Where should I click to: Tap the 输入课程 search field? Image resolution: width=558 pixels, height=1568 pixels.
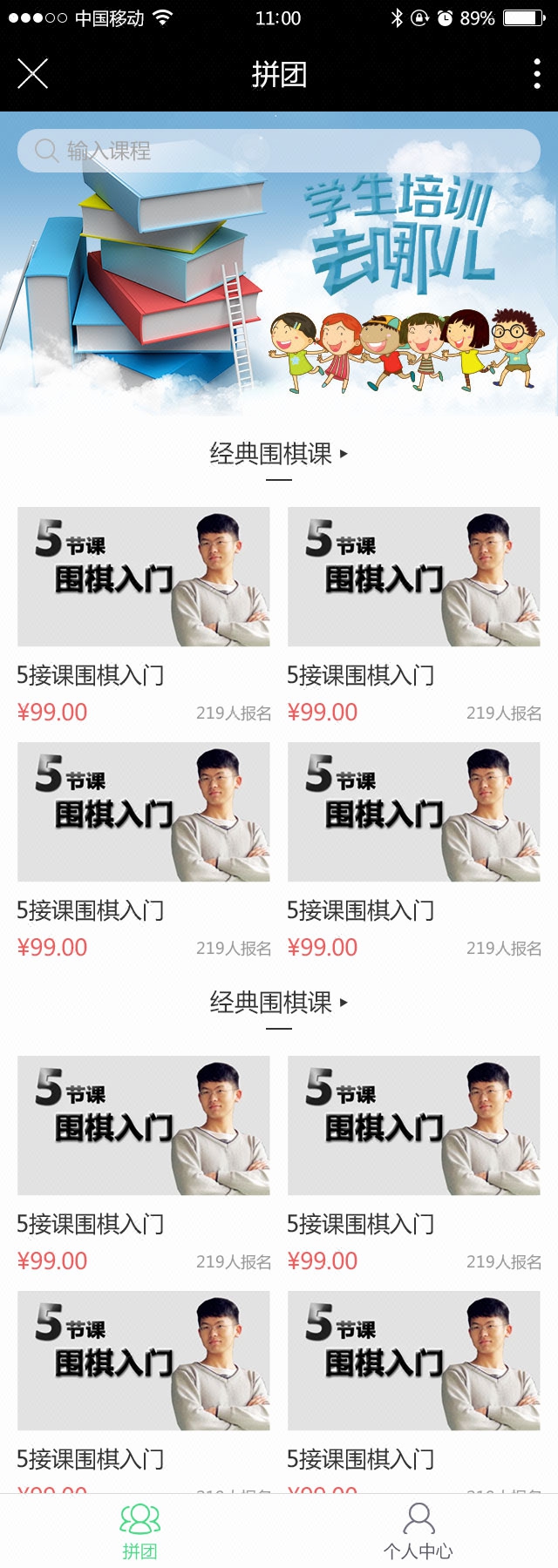click(279, 151)
